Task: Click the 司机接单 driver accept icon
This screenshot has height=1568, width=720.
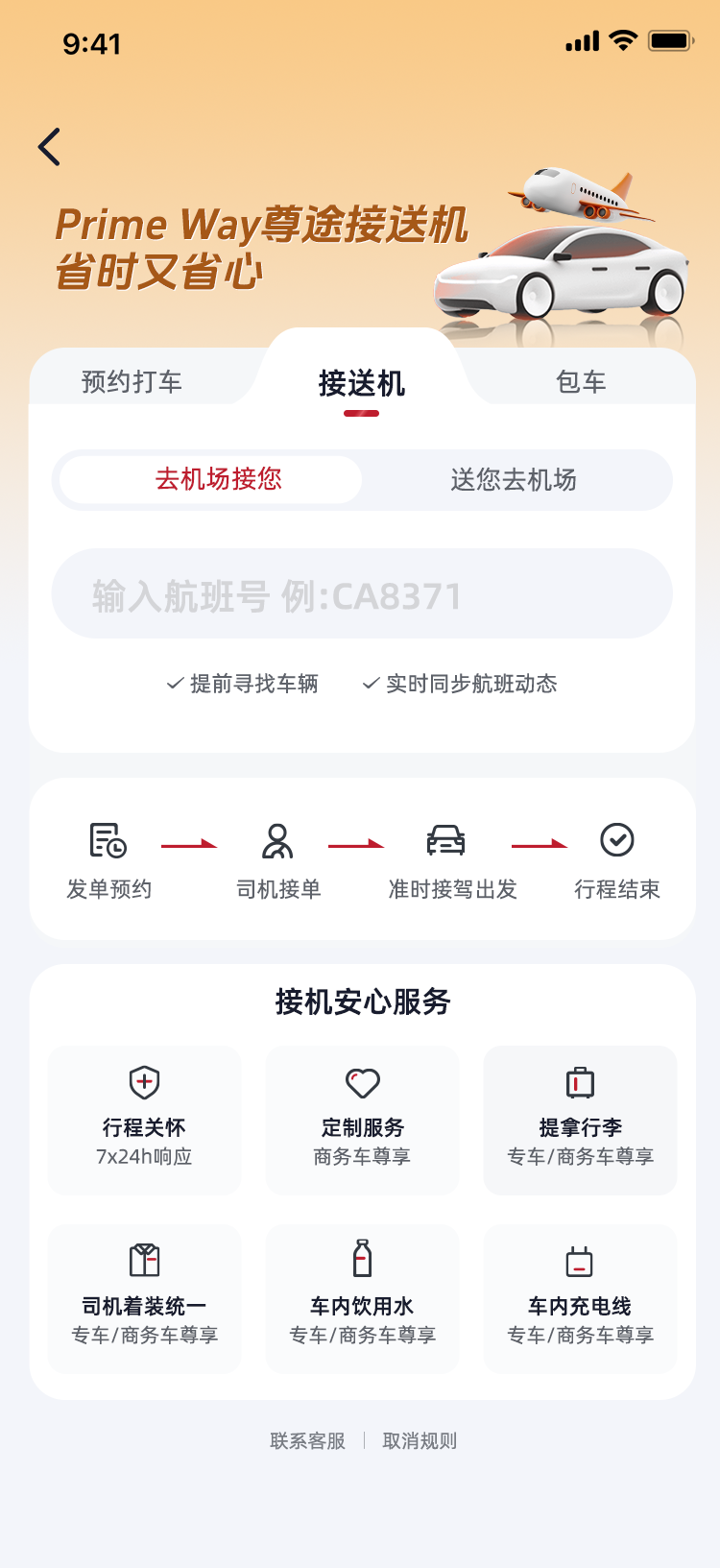Action: [x=278, y=841]
